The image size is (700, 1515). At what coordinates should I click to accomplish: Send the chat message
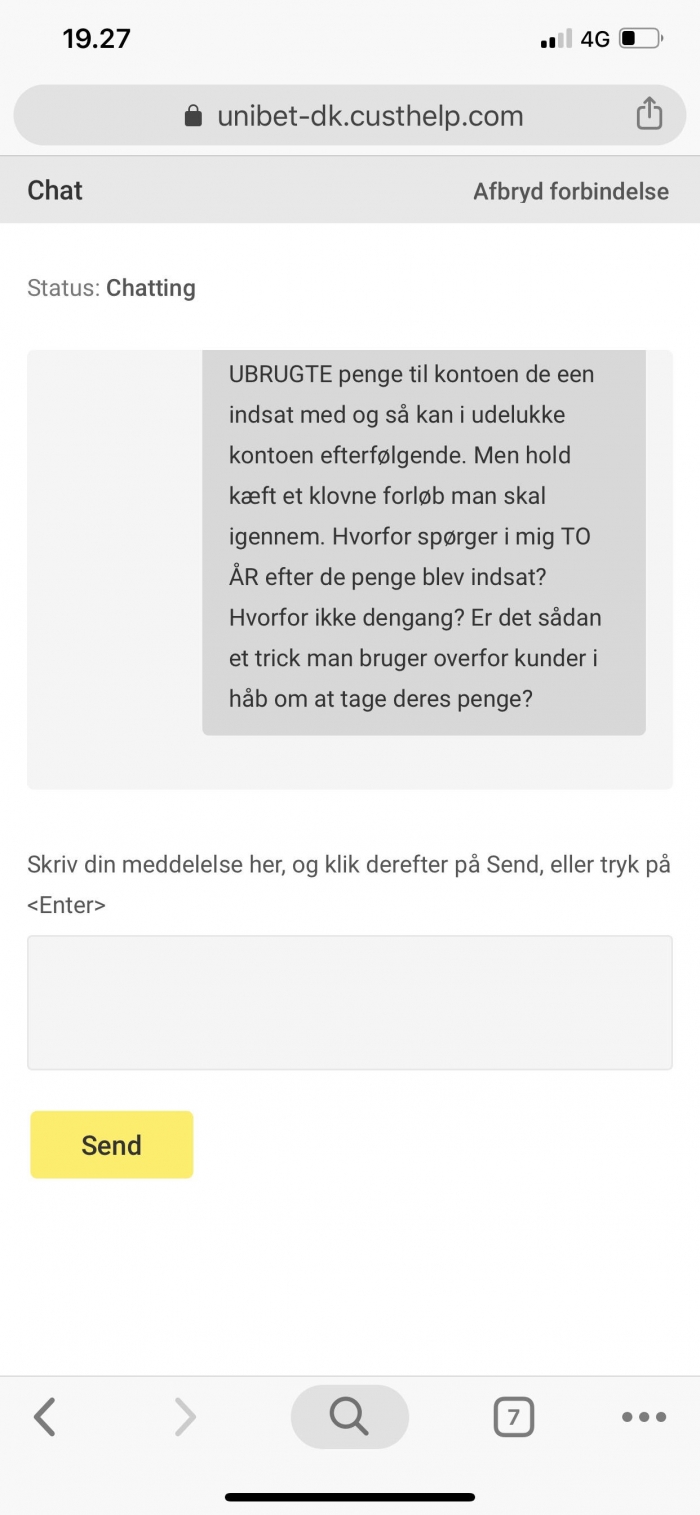111,1144
